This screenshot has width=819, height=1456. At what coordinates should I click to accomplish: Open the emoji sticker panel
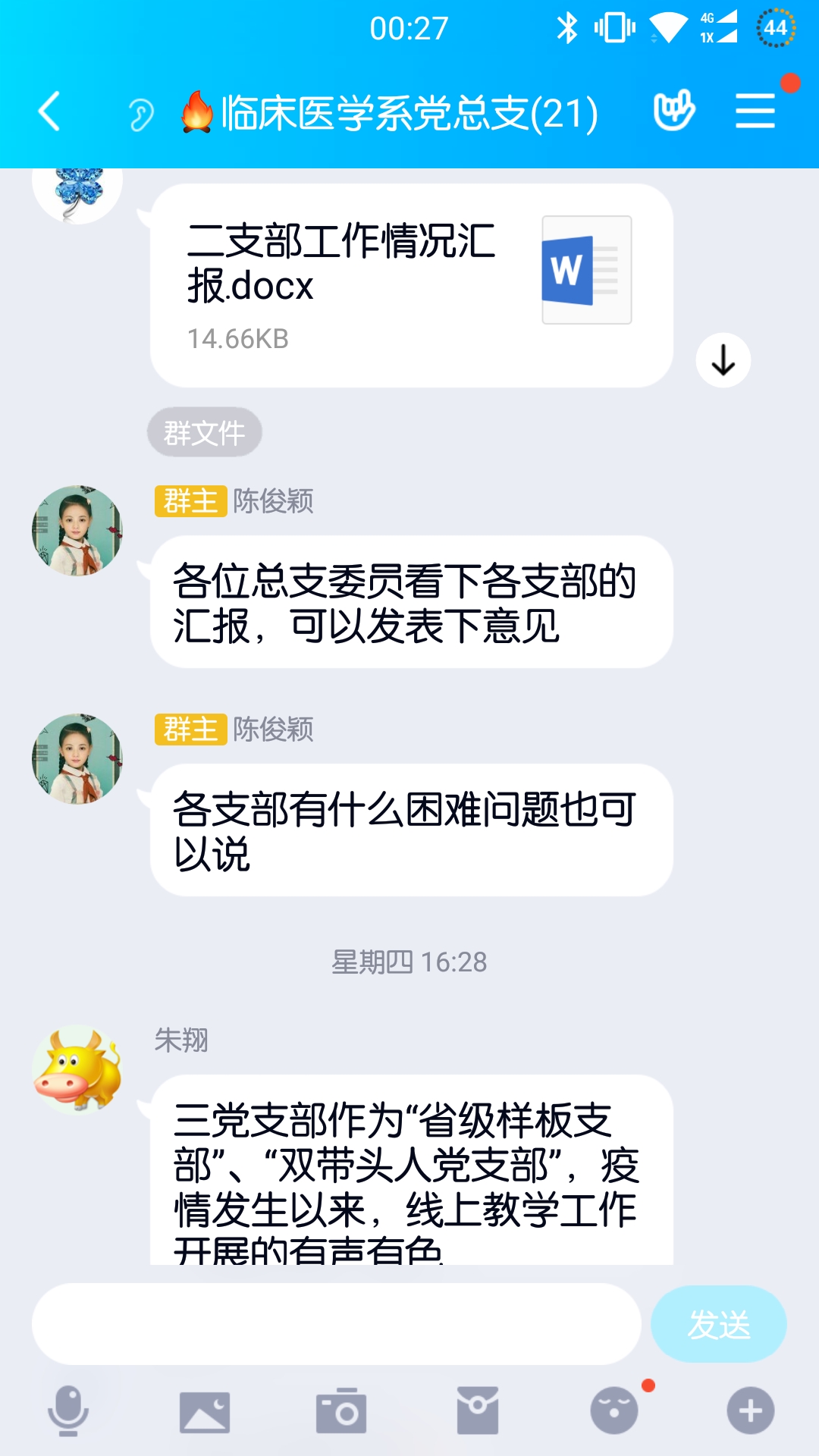click(x=614, y=1411)
